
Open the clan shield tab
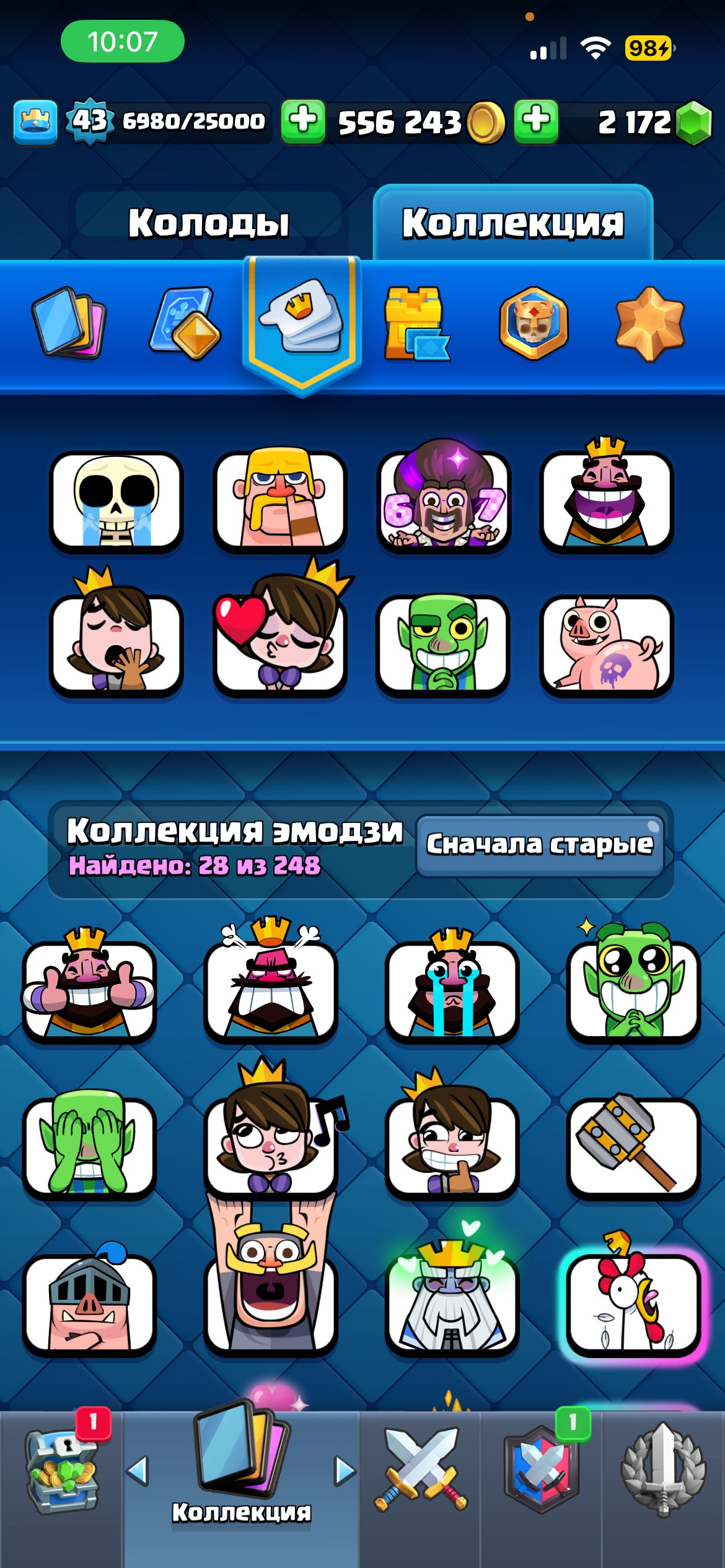point(542,1471)
